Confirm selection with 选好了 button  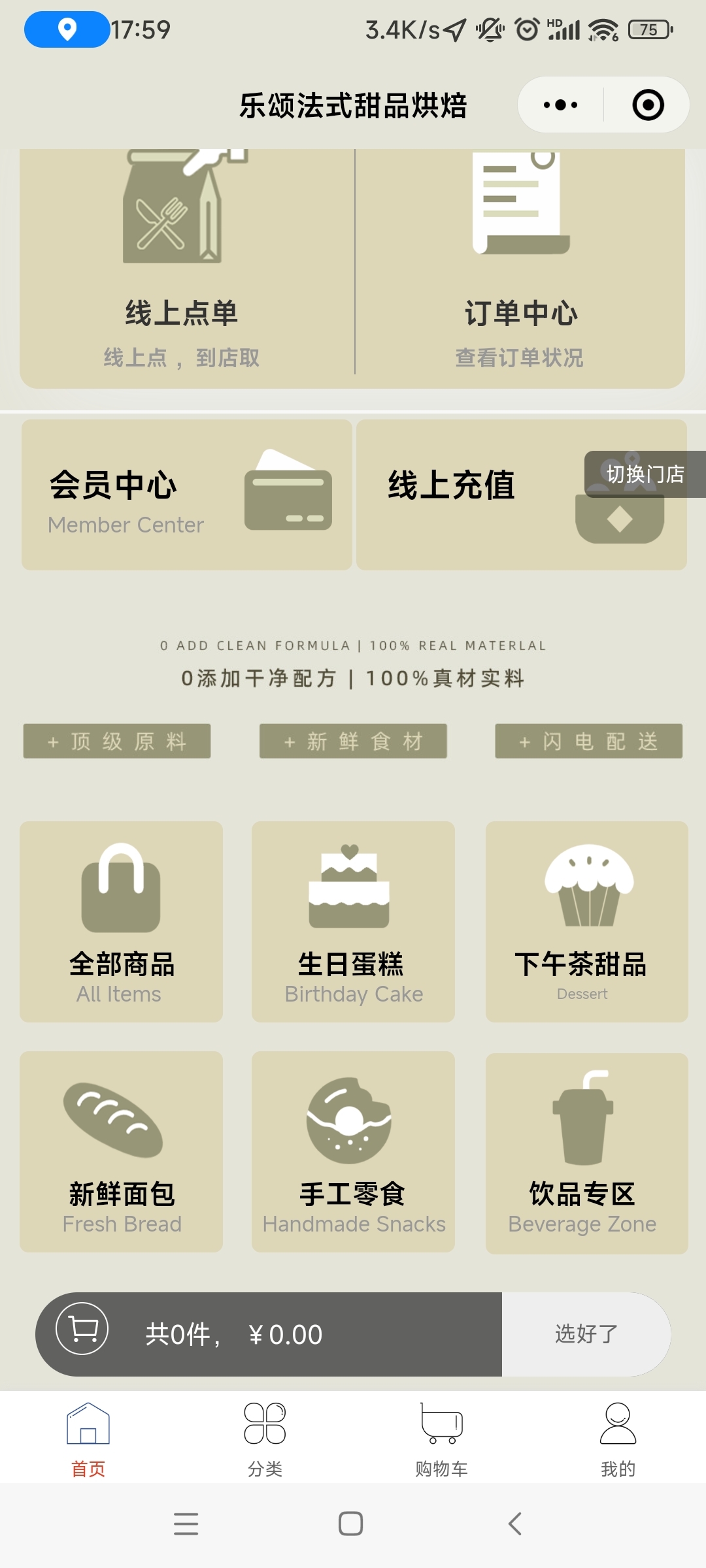point(586,1334)
